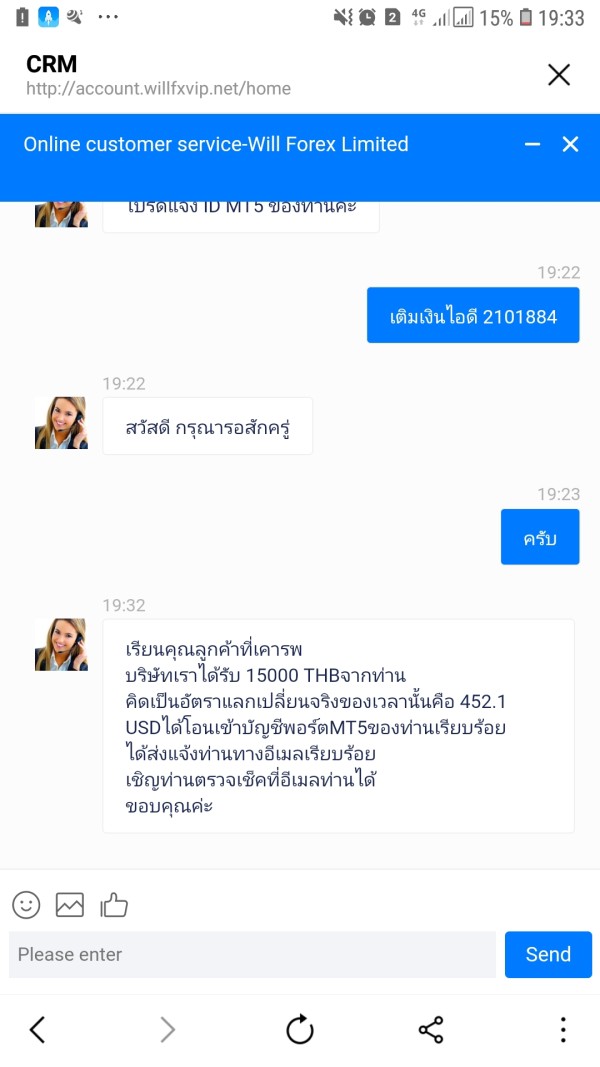The height and width of the screenshot is (1067, 600).
Task: Minimize the online customer service chat
Action: [533, 144]
